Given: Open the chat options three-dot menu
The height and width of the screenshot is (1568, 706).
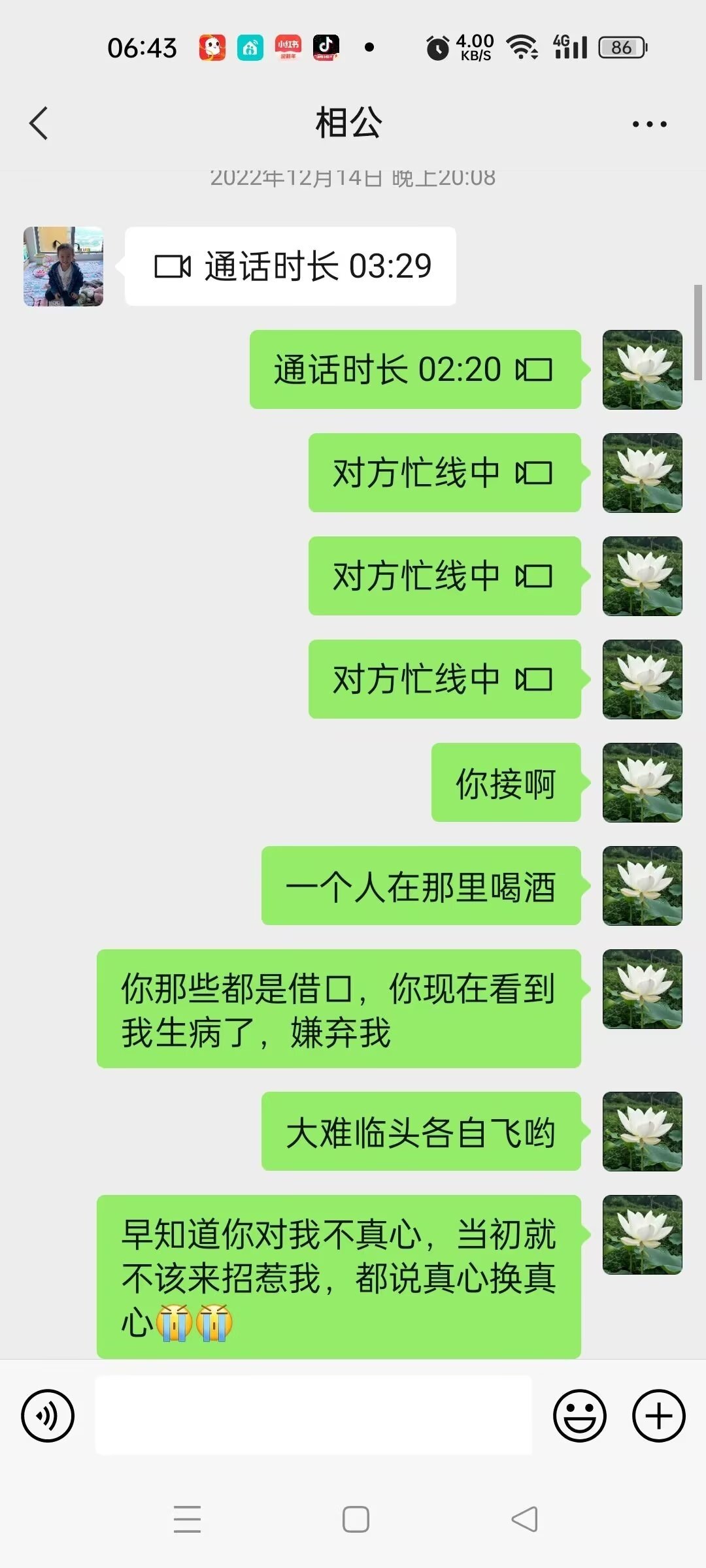Looking at the screenshot, I should click(649, 124).
